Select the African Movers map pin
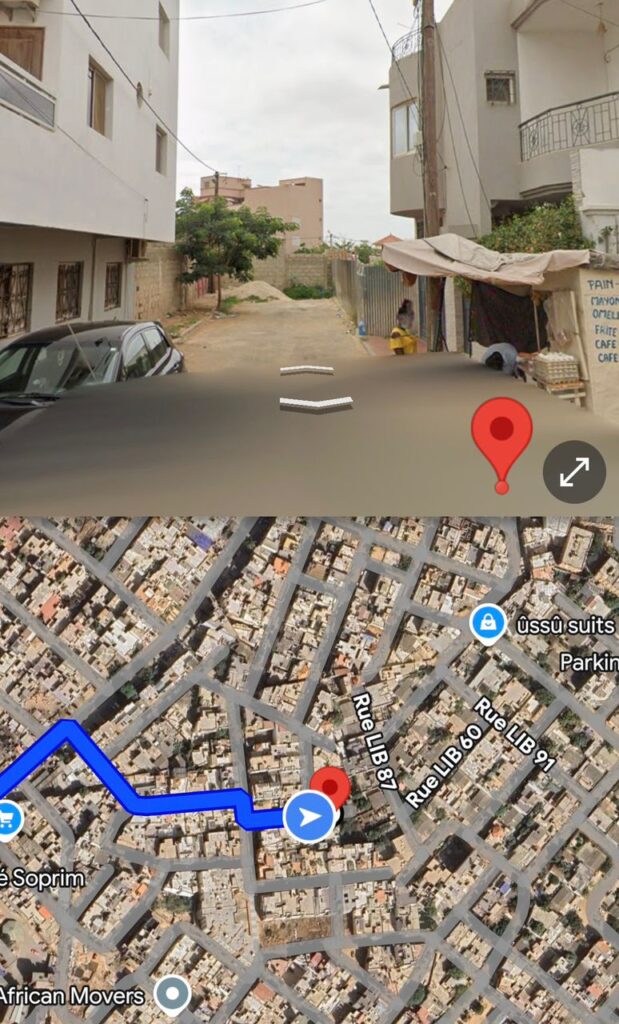 [174, 994]
